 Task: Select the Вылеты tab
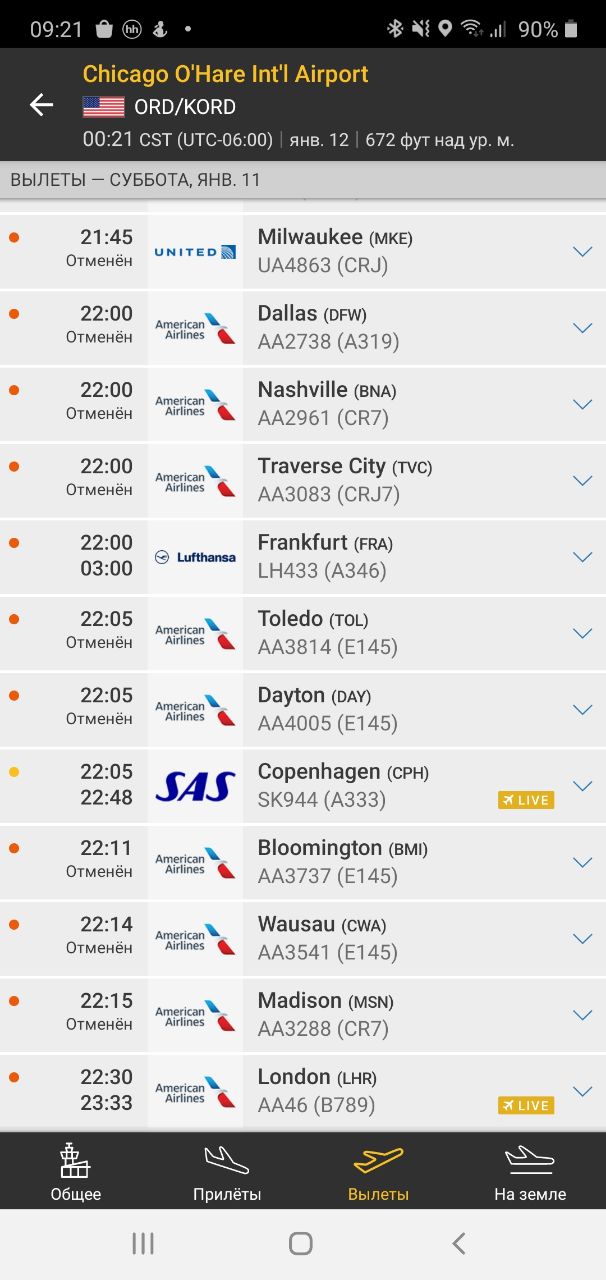(x=378, y=1171)
